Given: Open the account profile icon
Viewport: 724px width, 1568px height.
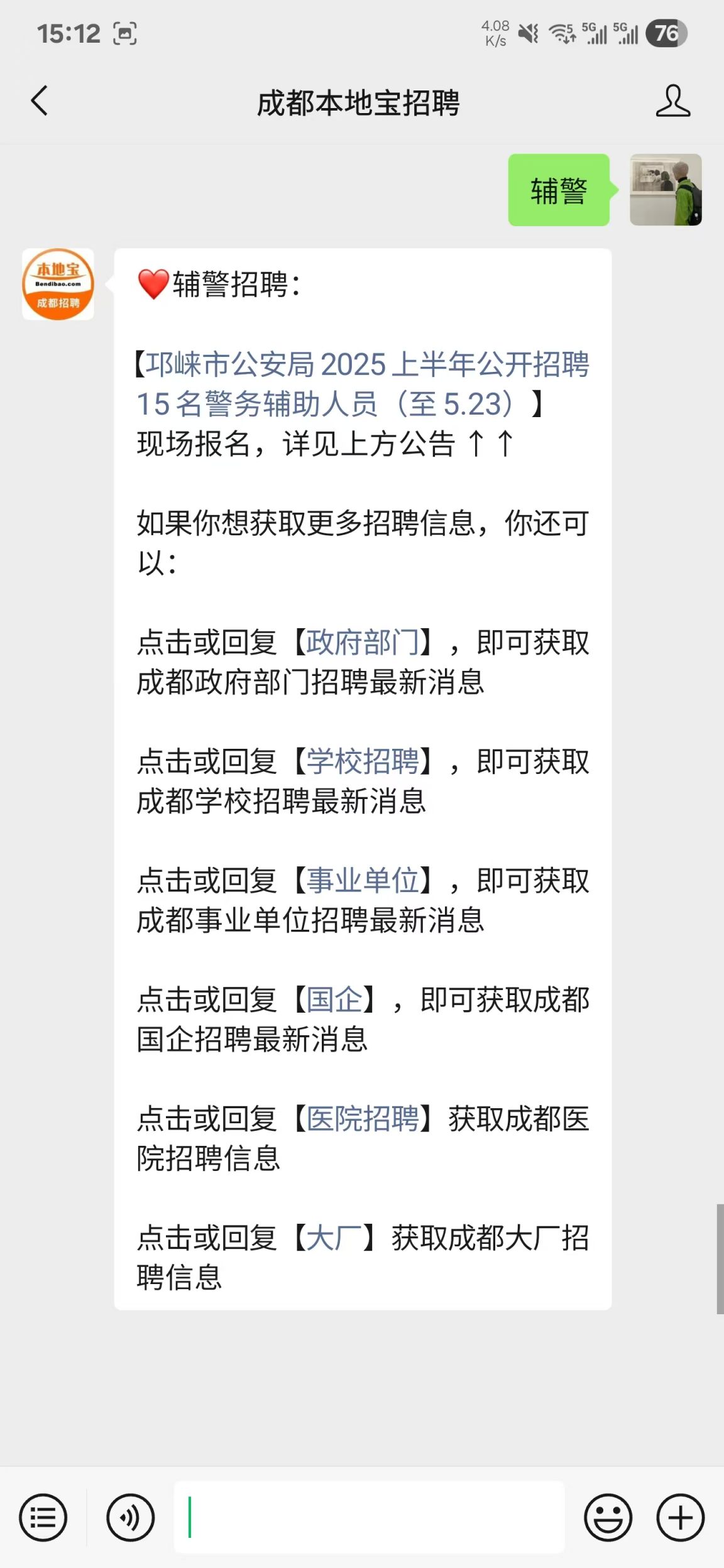Looking at the screenshot, I should pyautogui.click(x=673, y=101).
